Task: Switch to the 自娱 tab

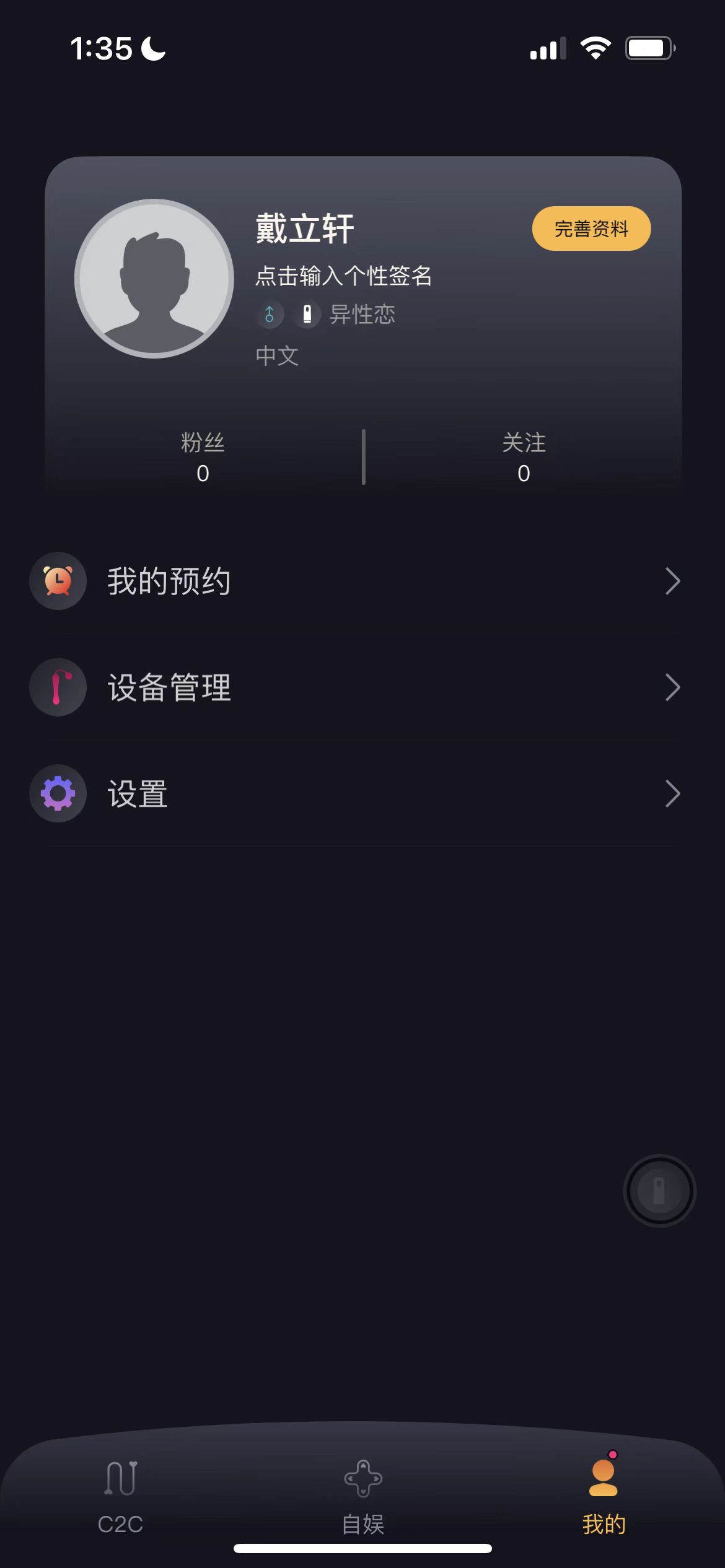Action: pyautogui.click(x=362, y=1499)
